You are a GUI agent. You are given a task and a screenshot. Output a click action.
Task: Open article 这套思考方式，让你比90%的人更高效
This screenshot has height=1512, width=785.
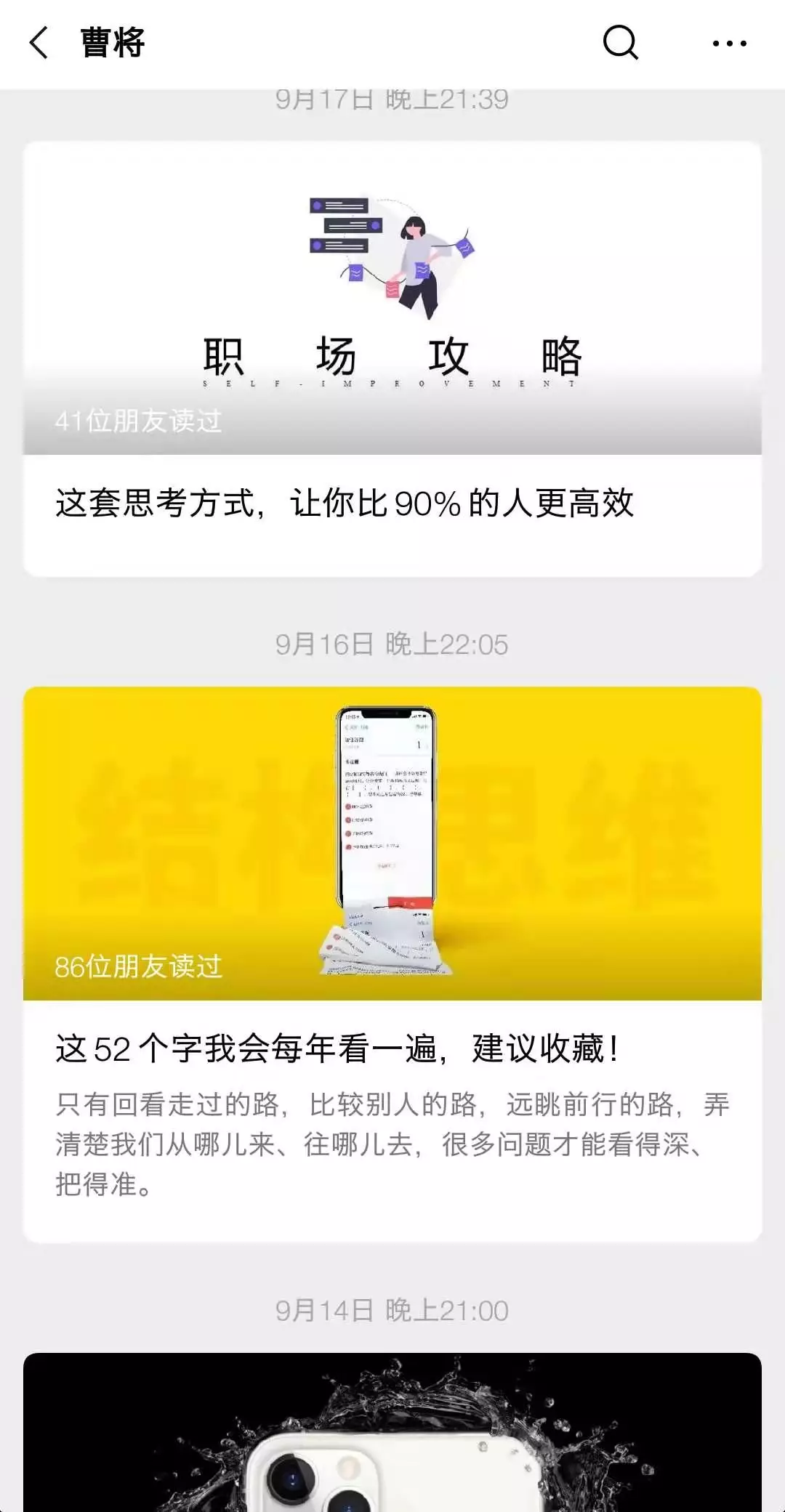coord(345,503)
